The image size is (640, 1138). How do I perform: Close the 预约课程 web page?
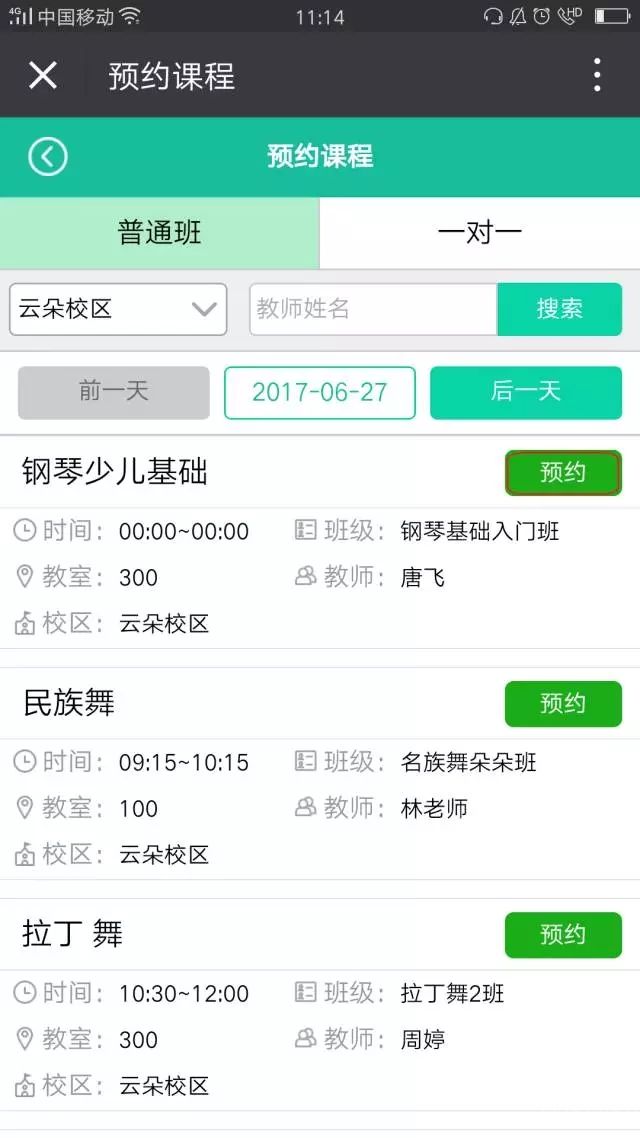[x=43, y=75]
